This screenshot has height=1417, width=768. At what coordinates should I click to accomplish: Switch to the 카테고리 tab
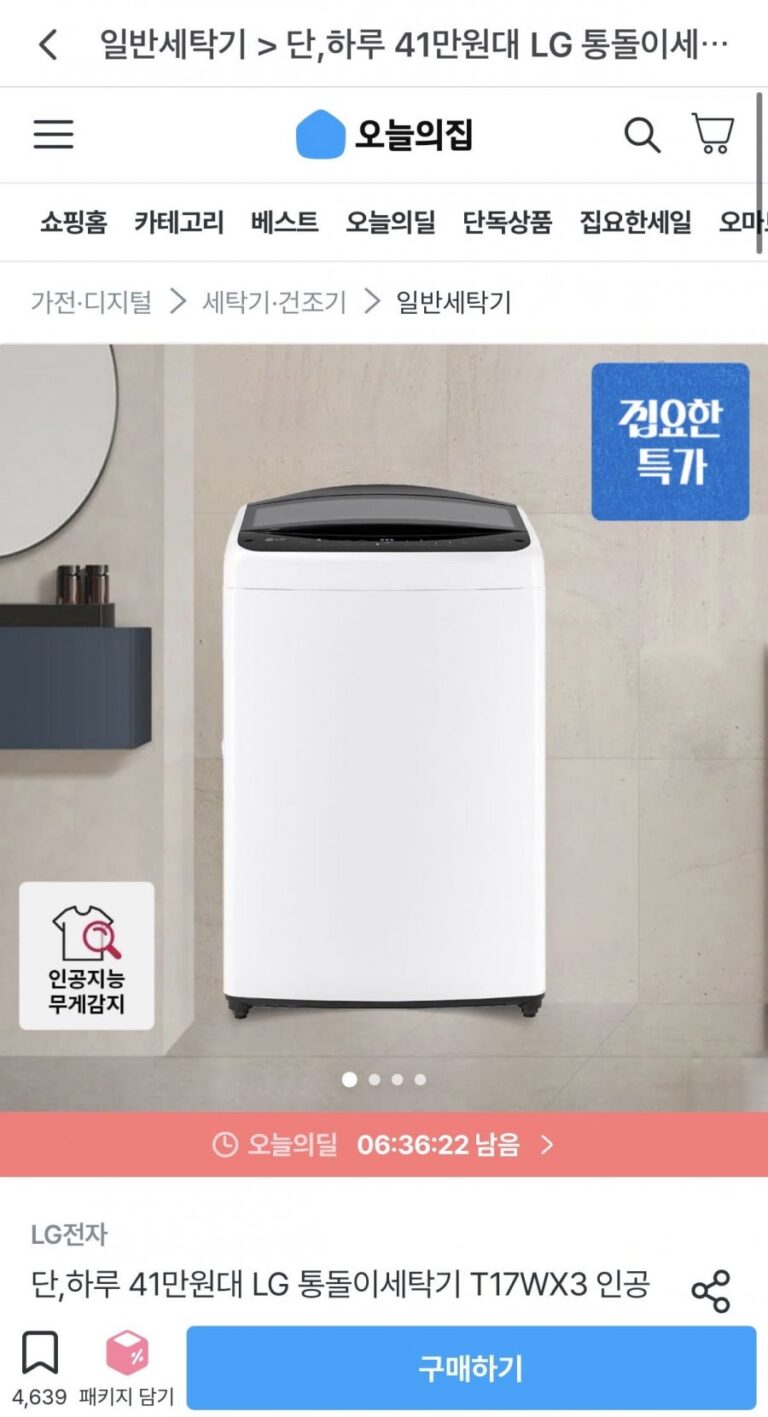[x=179, y=222]
